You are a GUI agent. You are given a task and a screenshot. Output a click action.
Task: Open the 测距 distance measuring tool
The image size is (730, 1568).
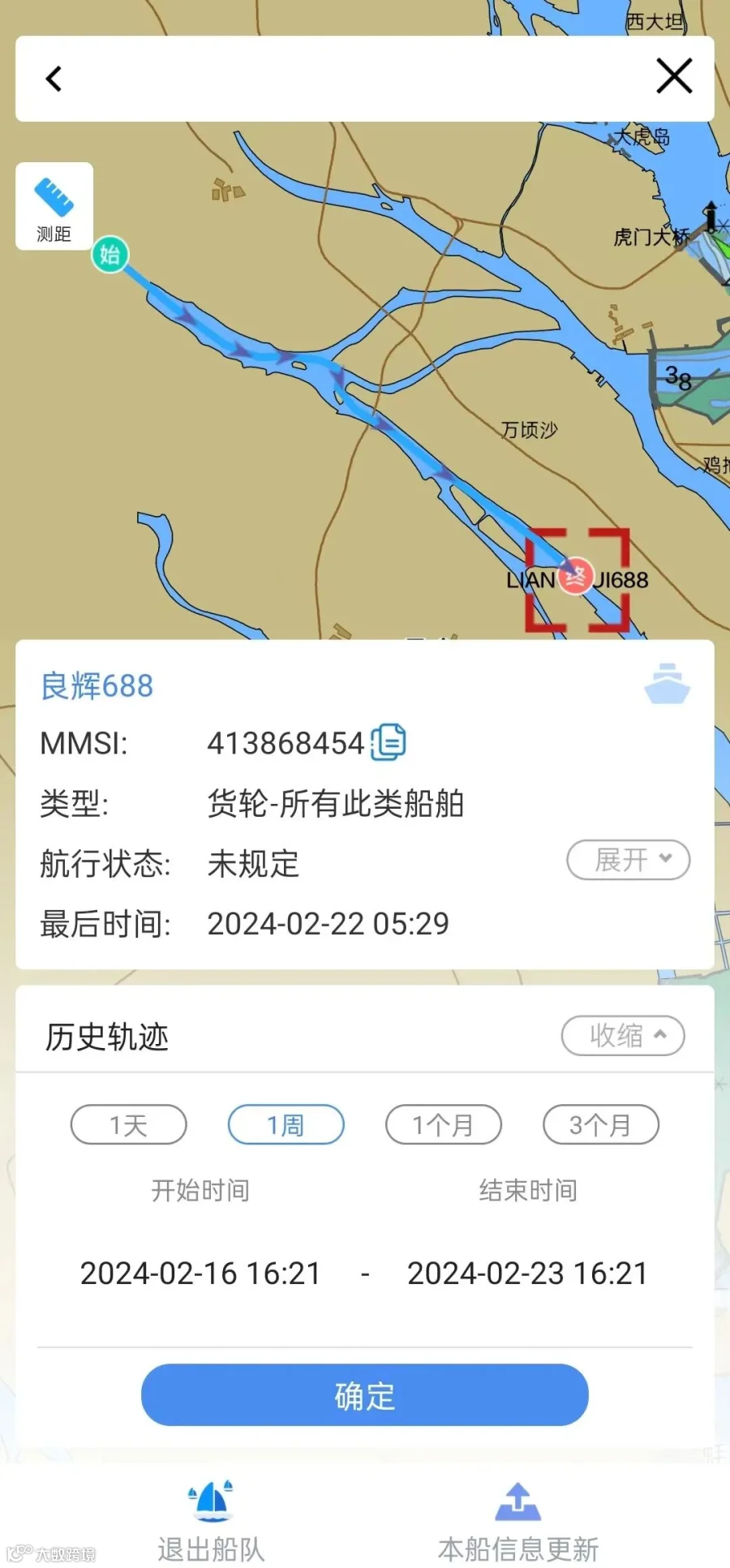pyautogui.click(x=54, y=206)
